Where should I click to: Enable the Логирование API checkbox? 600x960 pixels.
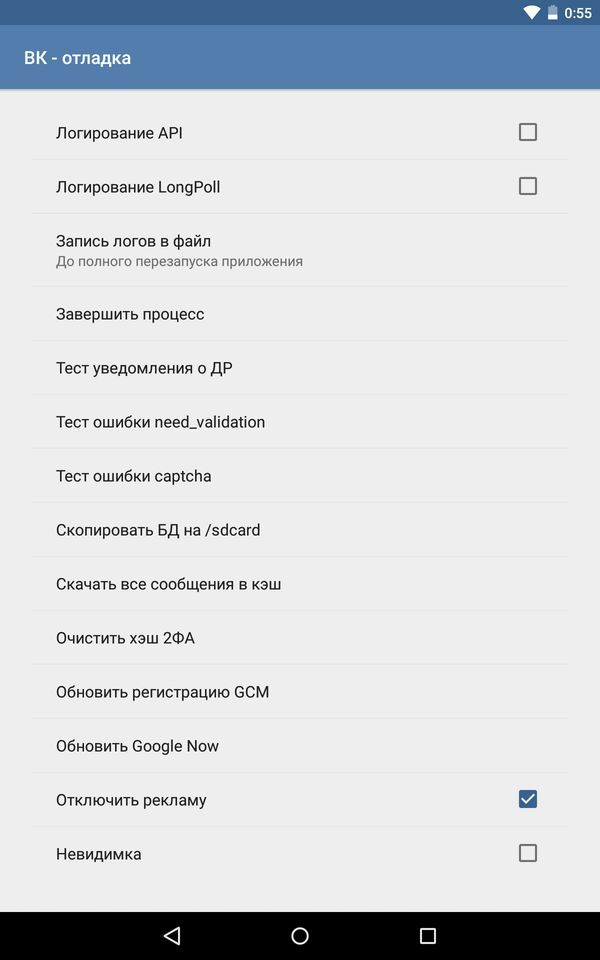(x=528, y=132)
